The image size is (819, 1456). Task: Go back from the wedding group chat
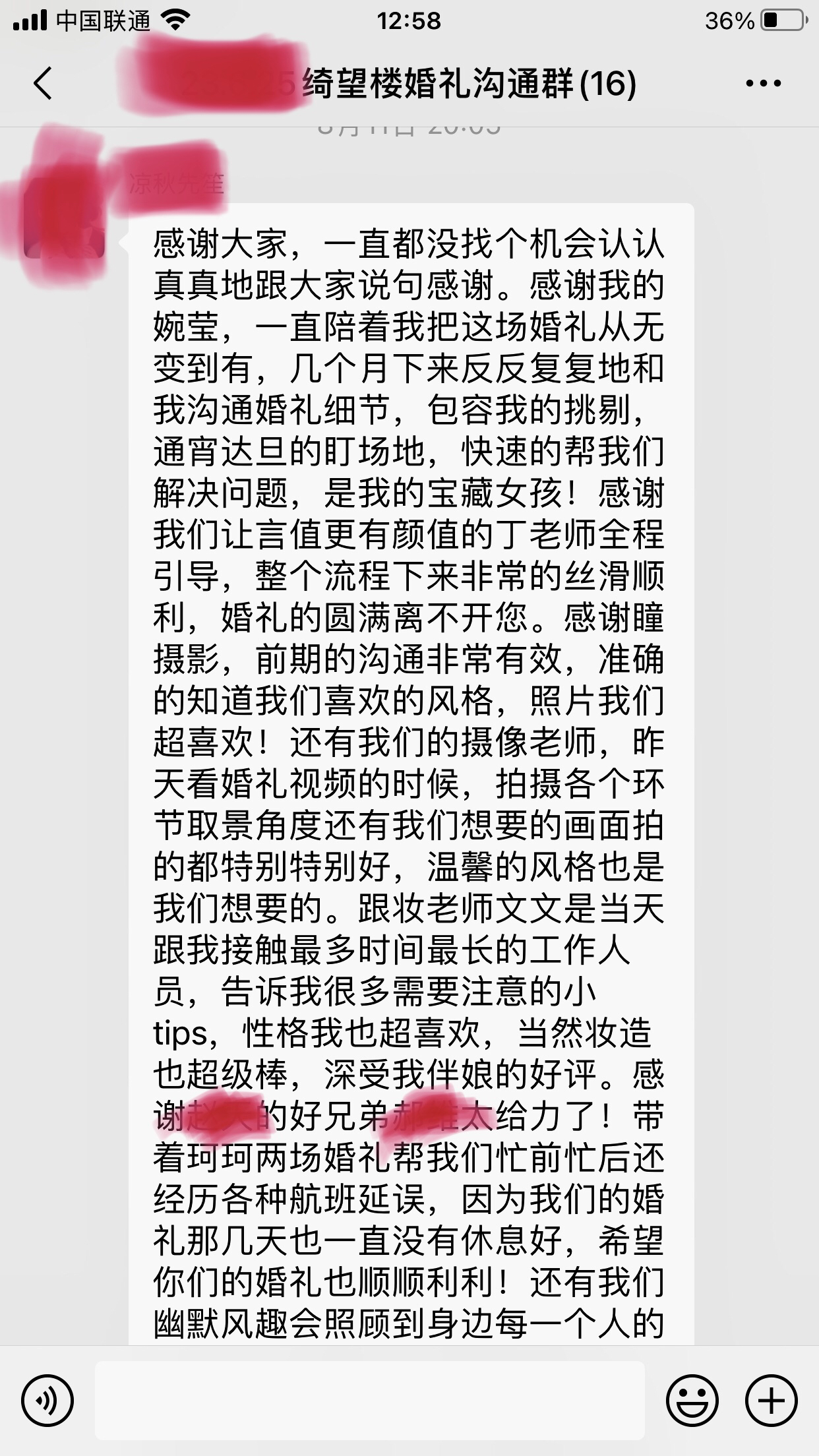(x=43, y=84)
